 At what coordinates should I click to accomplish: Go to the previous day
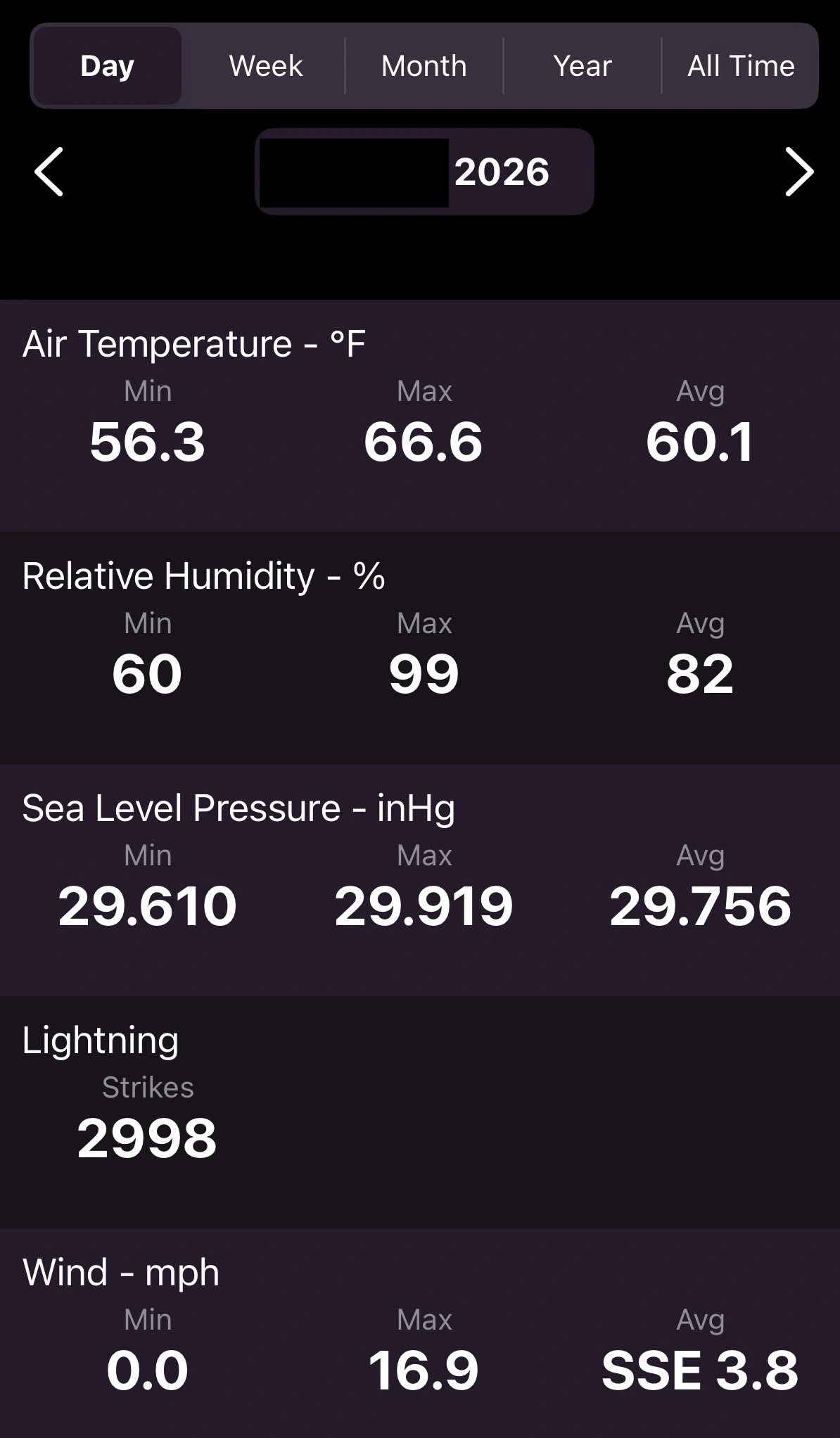pyautogui.click(x=49, y=172)
